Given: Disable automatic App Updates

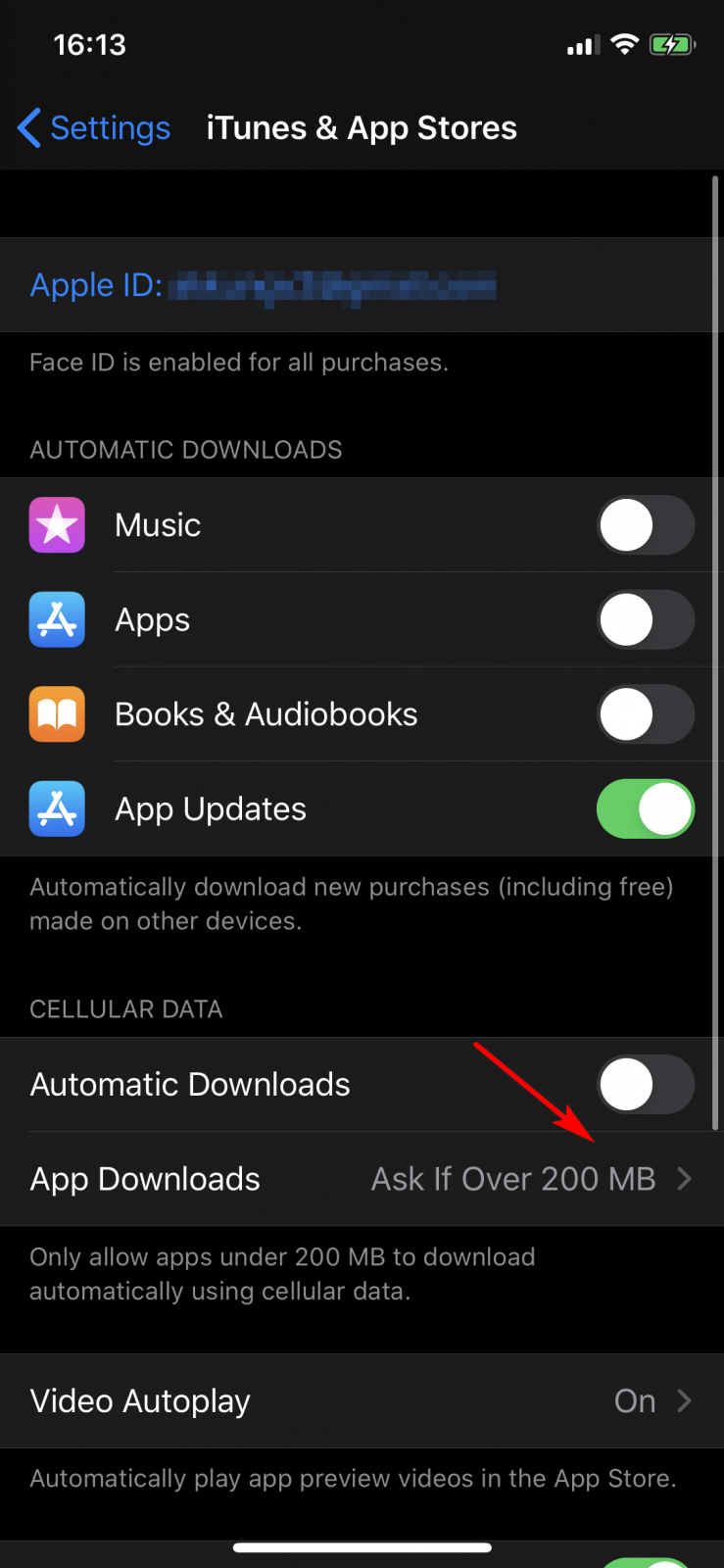Looking at the screenshot, I should tap(645, 809).
